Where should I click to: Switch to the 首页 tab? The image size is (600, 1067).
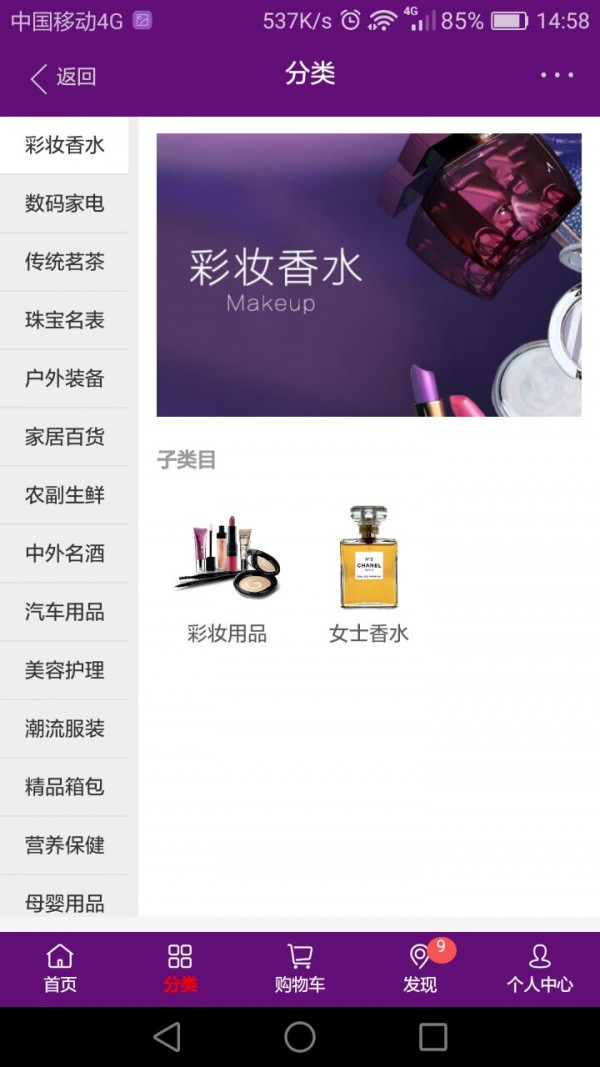tap(60, 969)
